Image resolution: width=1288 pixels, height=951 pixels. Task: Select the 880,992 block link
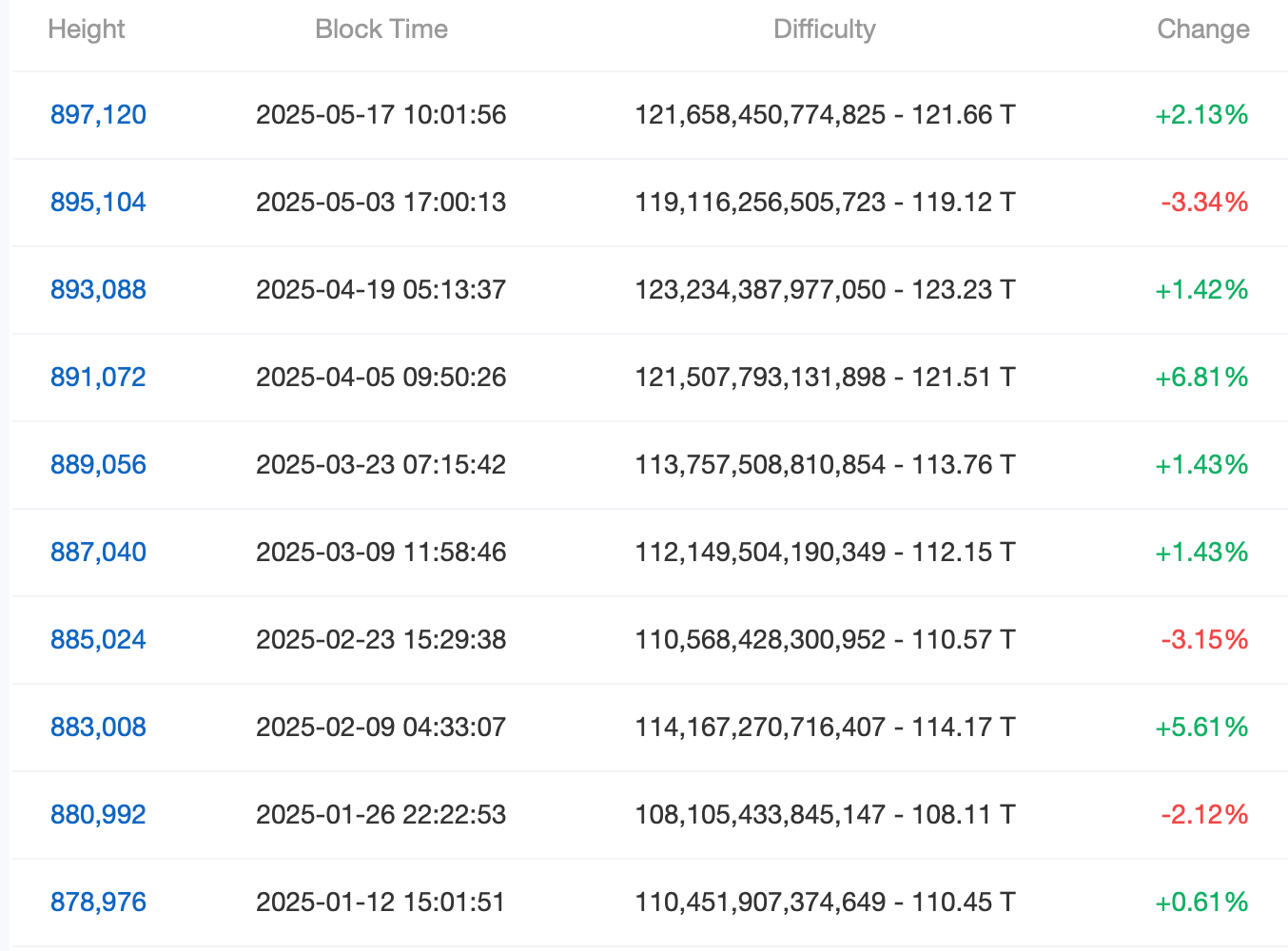tap(98, 815)
